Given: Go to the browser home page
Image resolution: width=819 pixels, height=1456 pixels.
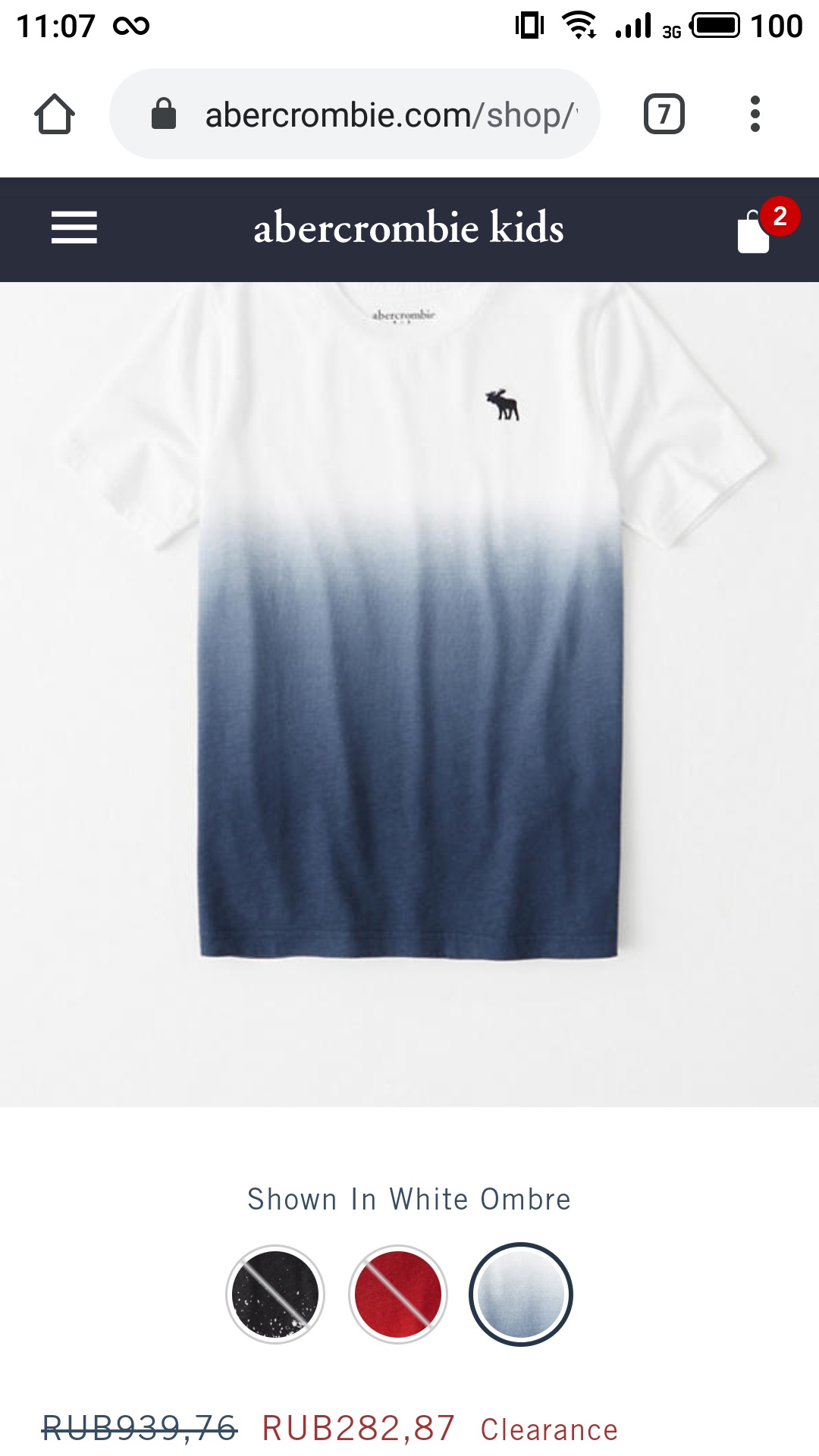Looking at the screenshot, I should (55, 115).
